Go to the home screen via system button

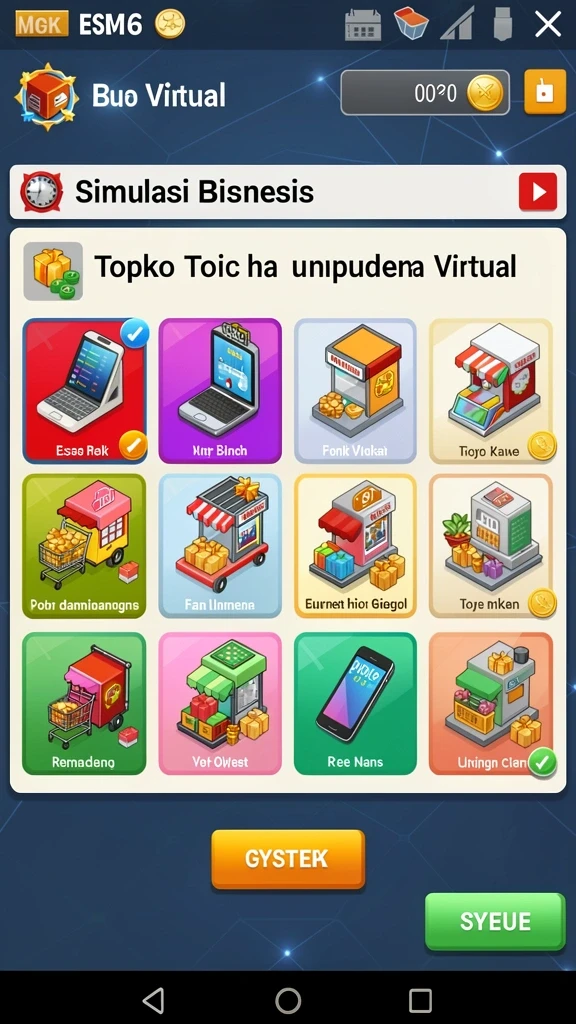[288, 999]
